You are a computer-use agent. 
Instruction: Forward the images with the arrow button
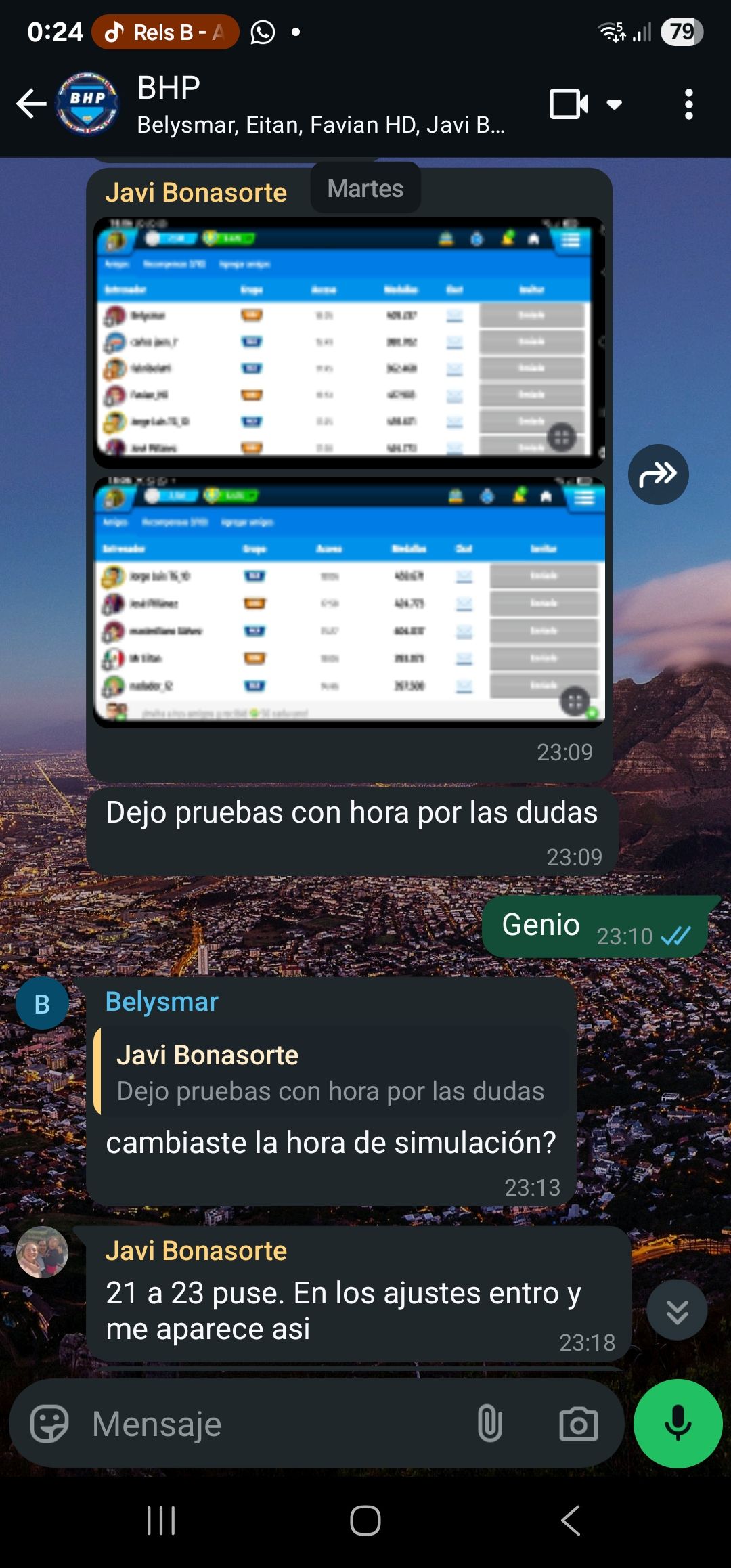pyautogui.click(x=658, y=475)
